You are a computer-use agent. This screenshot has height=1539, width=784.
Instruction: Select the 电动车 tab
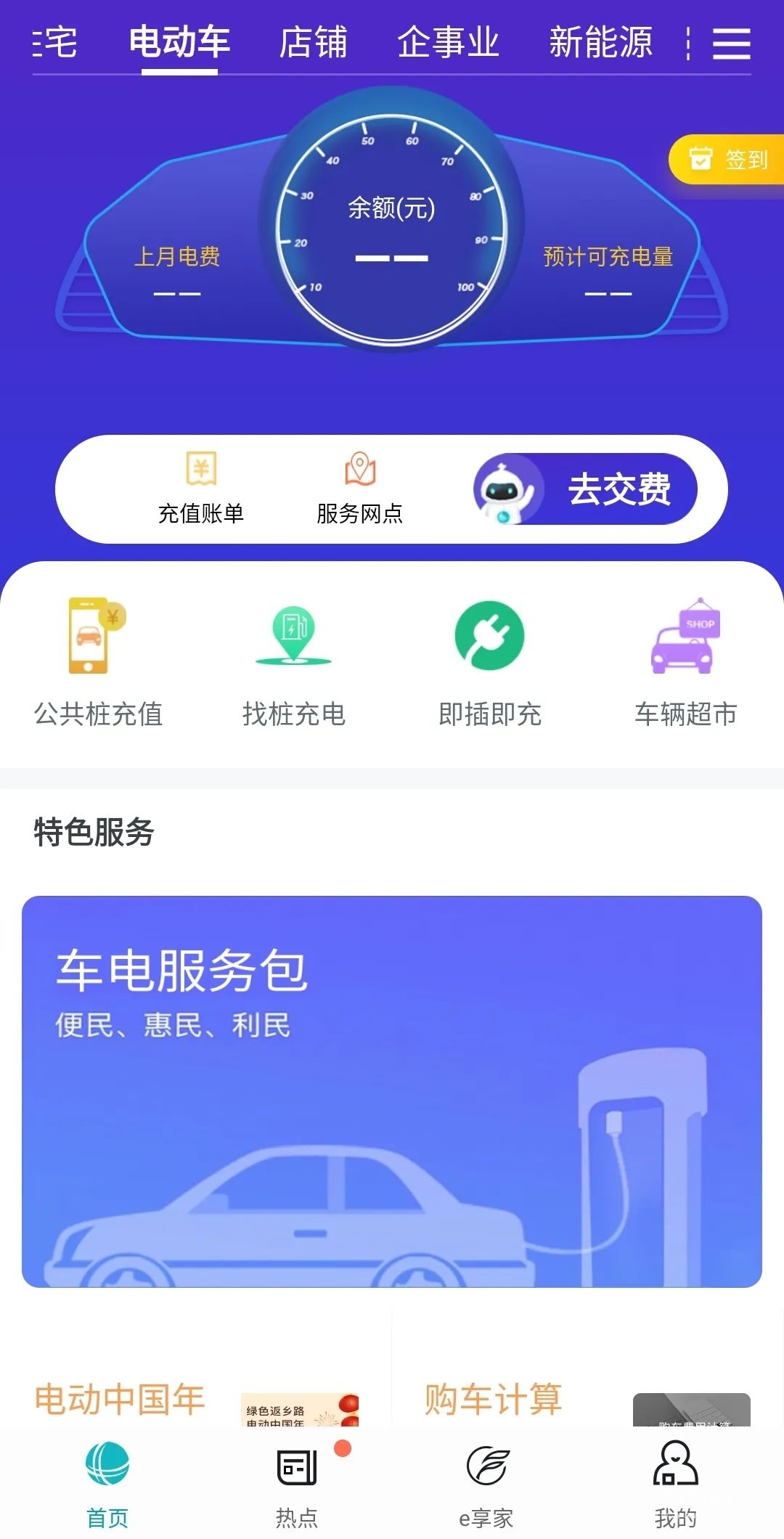point(179,42)
